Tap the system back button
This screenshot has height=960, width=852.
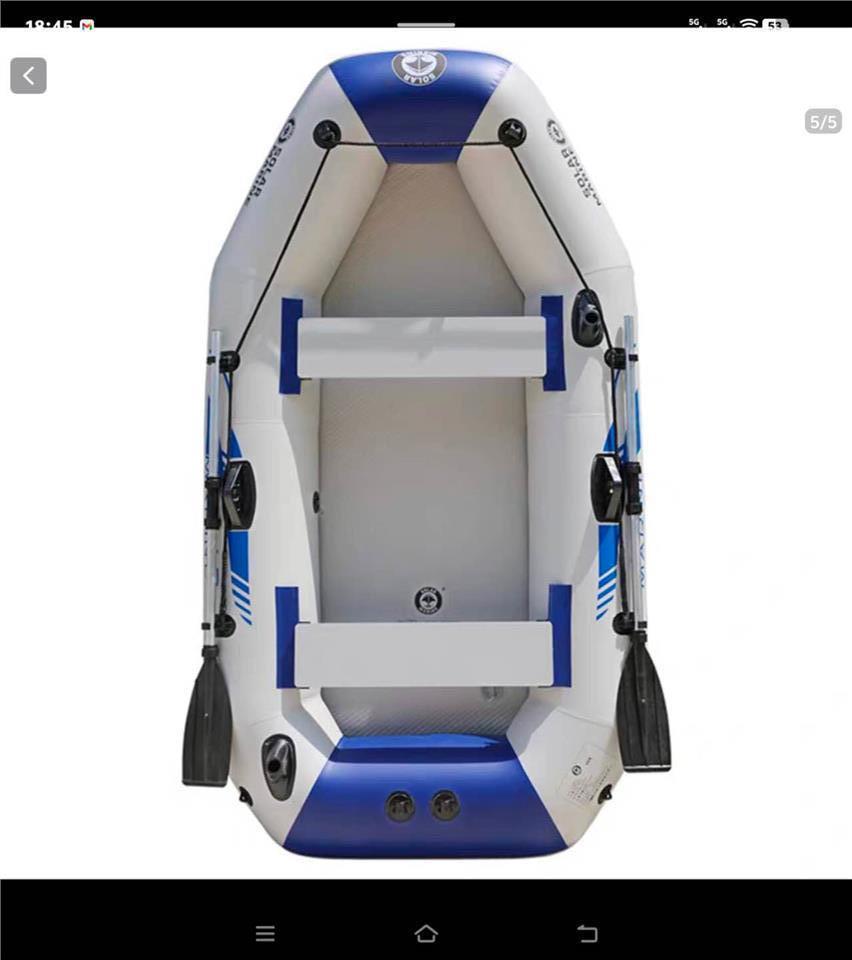[587, 934]
